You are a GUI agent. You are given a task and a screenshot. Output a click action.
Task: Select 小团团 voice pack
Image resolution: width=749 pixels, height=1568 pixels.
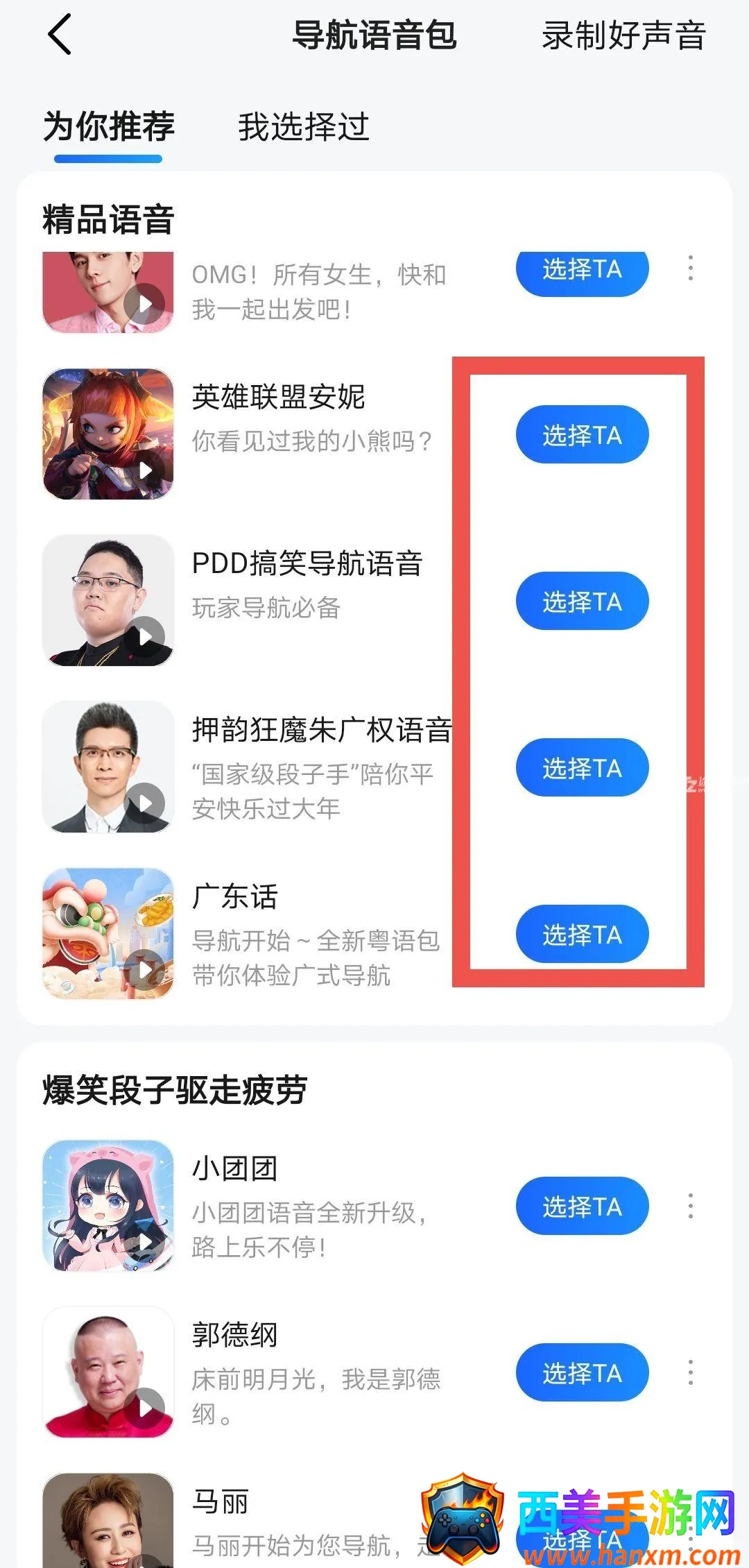pyautogui.click(x=581, y=1207)
